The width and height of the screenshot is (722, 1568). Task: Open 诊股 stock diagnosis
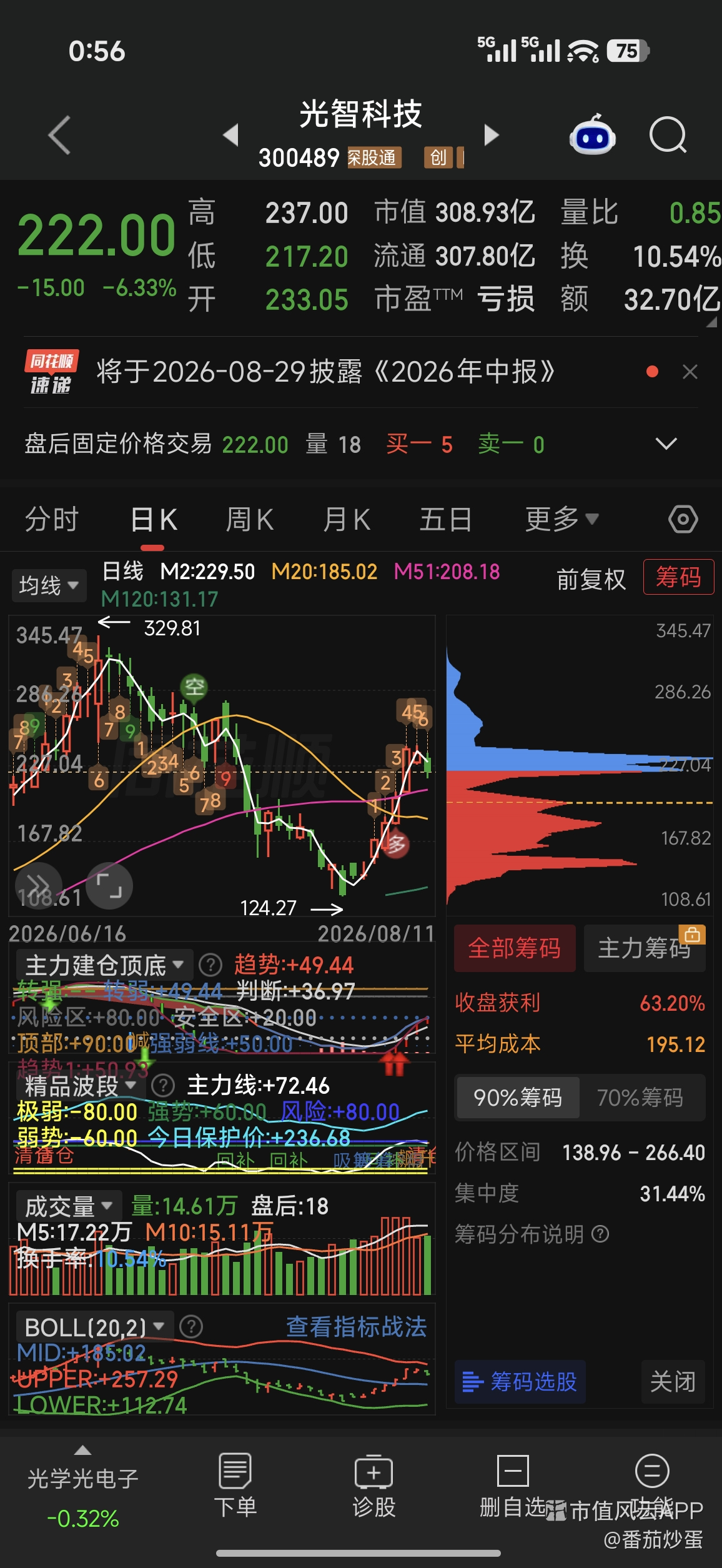tap(373, 1487)
